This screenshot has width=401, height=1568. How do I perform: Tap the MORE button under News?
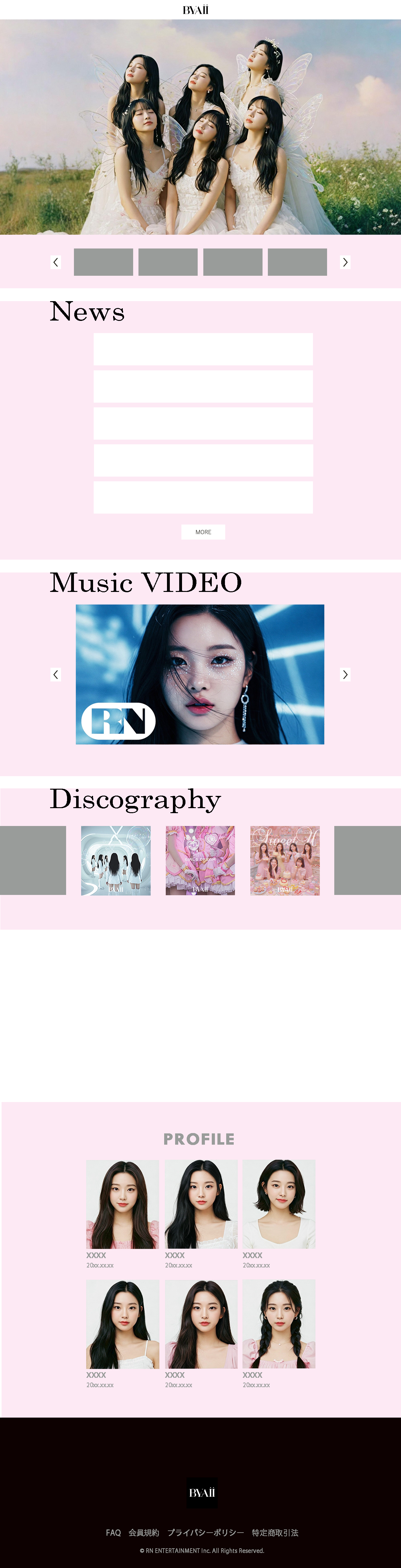[x=203, y=532]
